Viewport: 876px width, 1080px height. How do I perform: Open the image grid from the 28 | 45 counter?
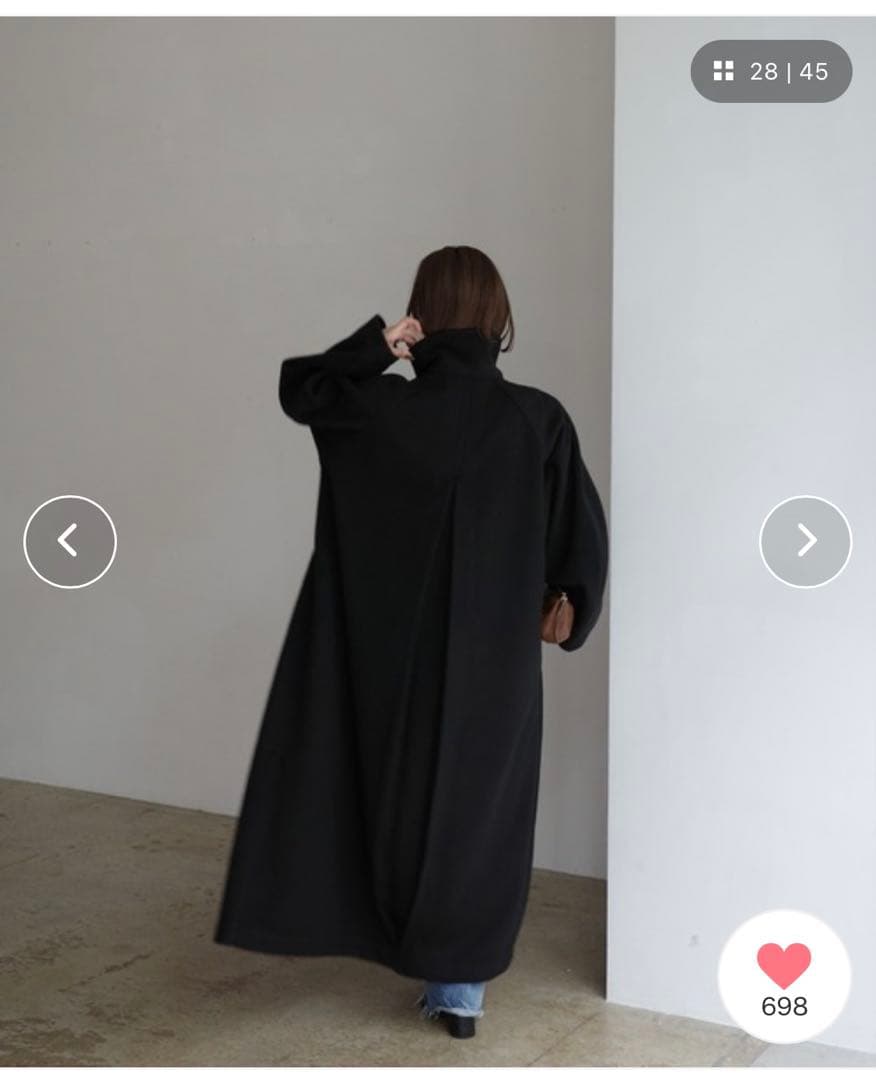point(770,71)
